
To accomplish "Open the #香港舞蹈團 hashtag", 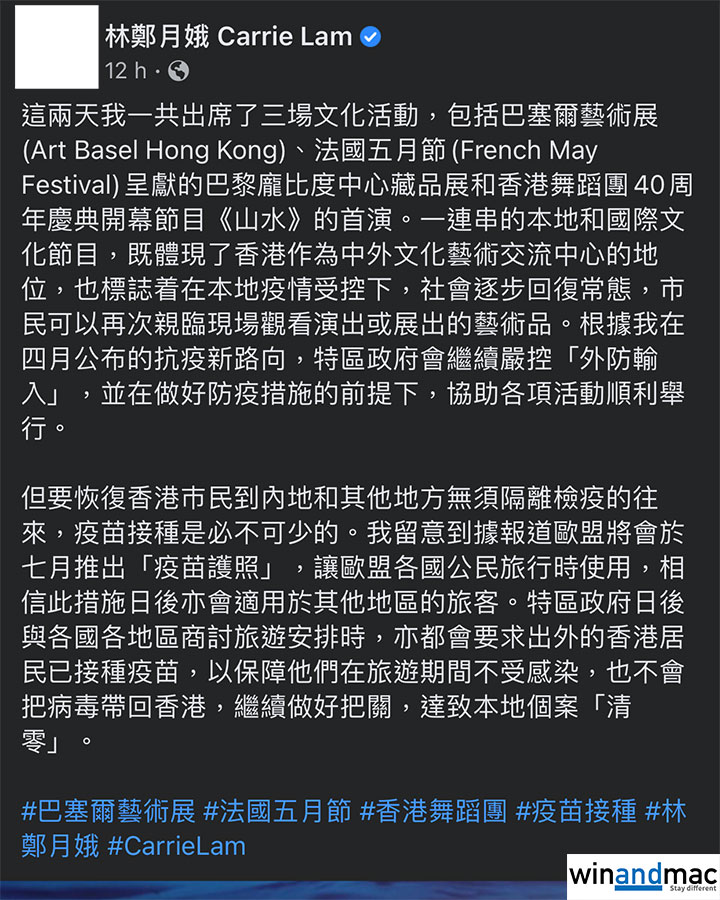I will [x=433, y=810].
